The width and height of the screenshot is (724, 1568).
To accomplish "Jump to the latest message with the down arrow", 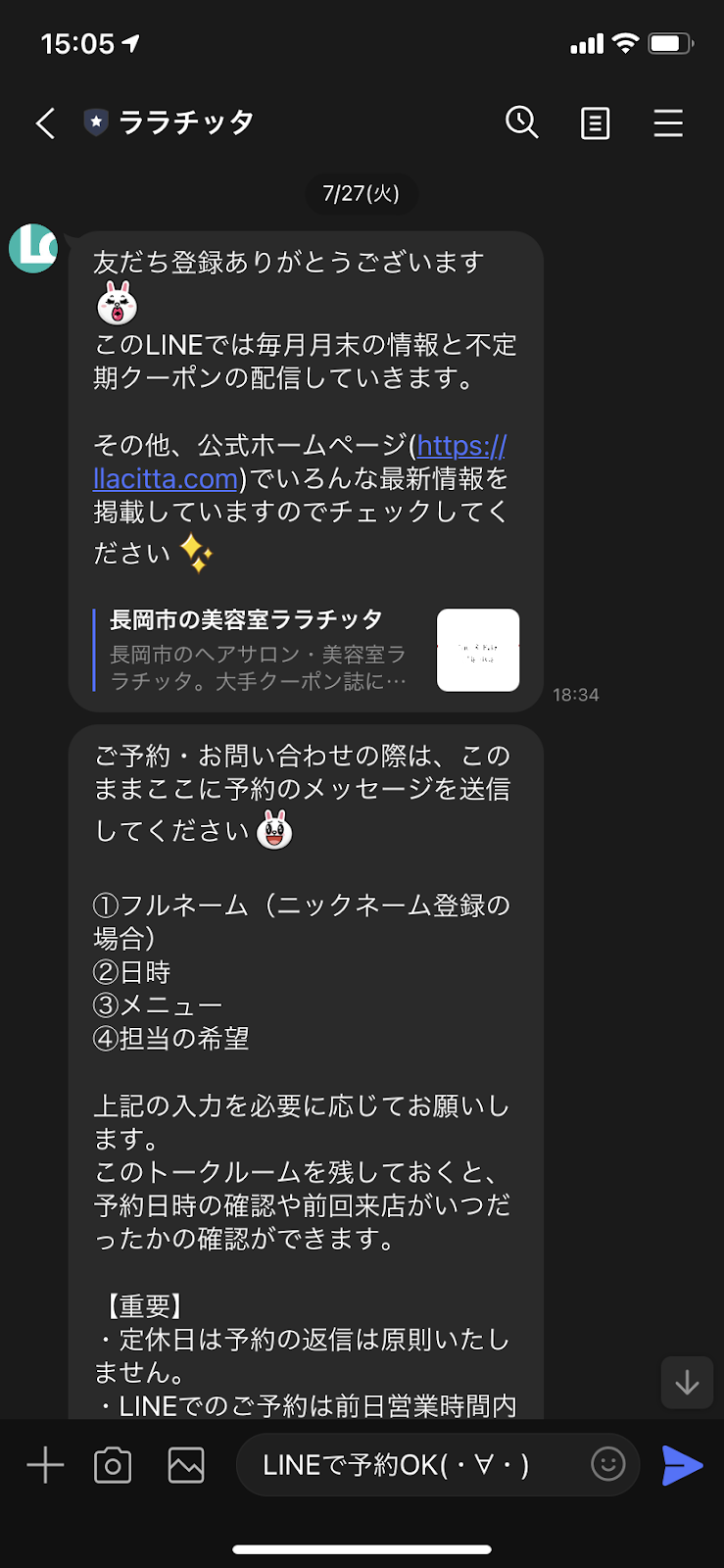I will (x=687, y=1382).
